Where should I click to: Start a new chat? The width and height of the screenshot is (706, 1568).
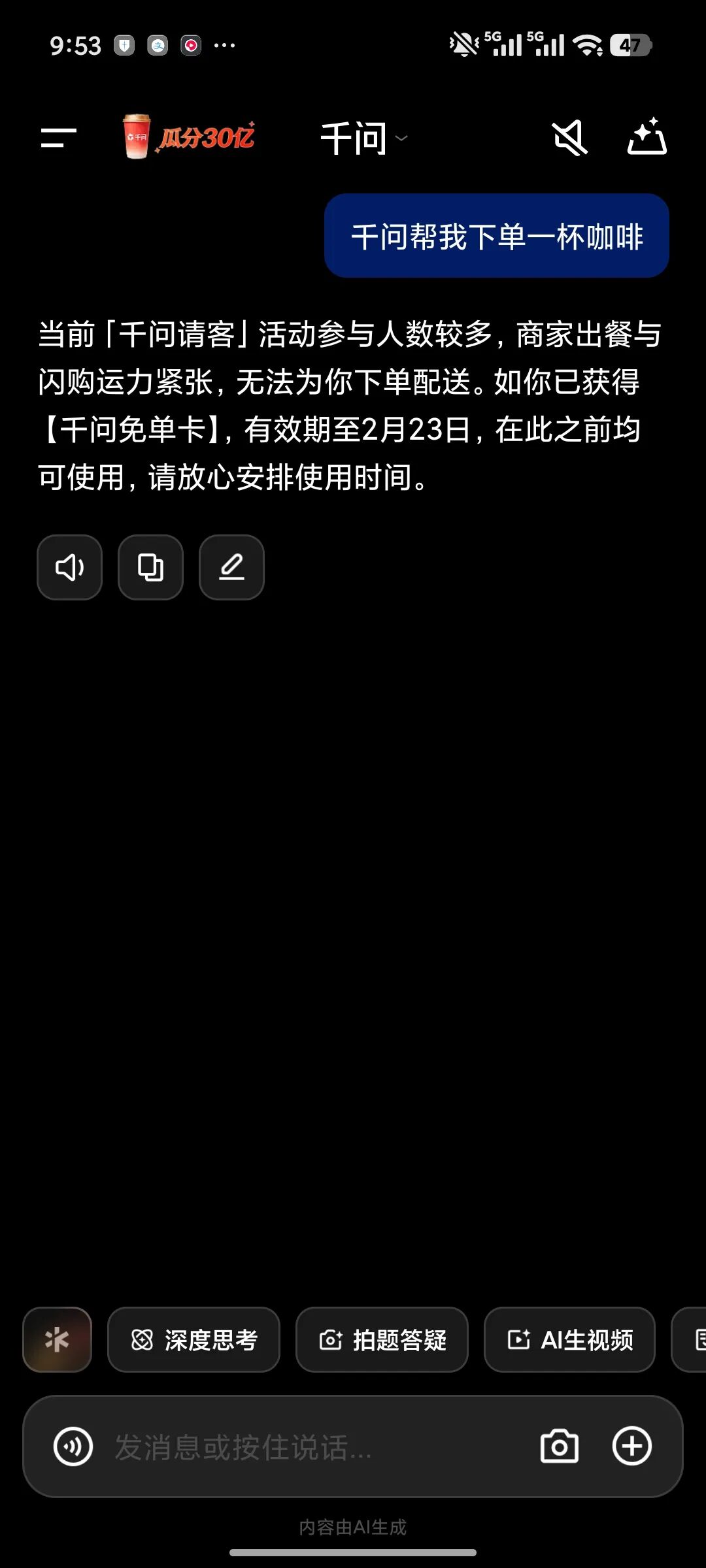(x=647, y=137)
